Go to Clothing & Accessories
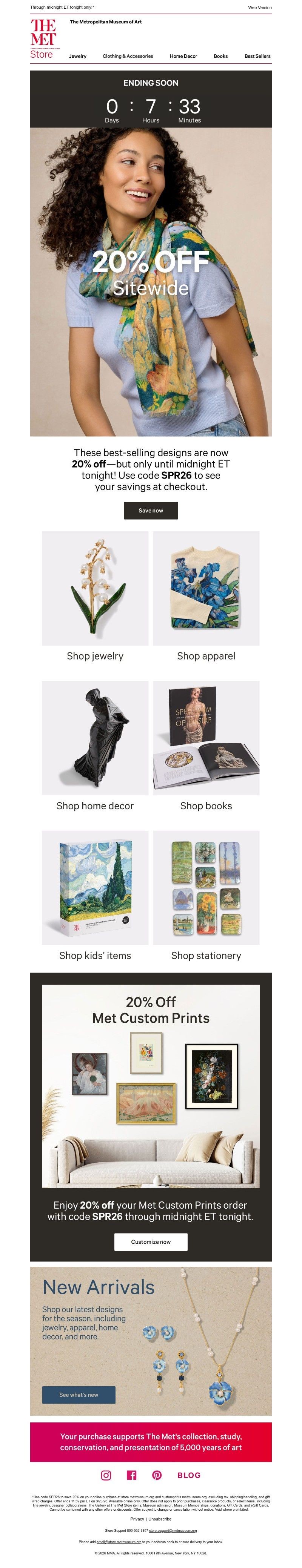This screenshot has width=302, height=1568. point(128,56)
